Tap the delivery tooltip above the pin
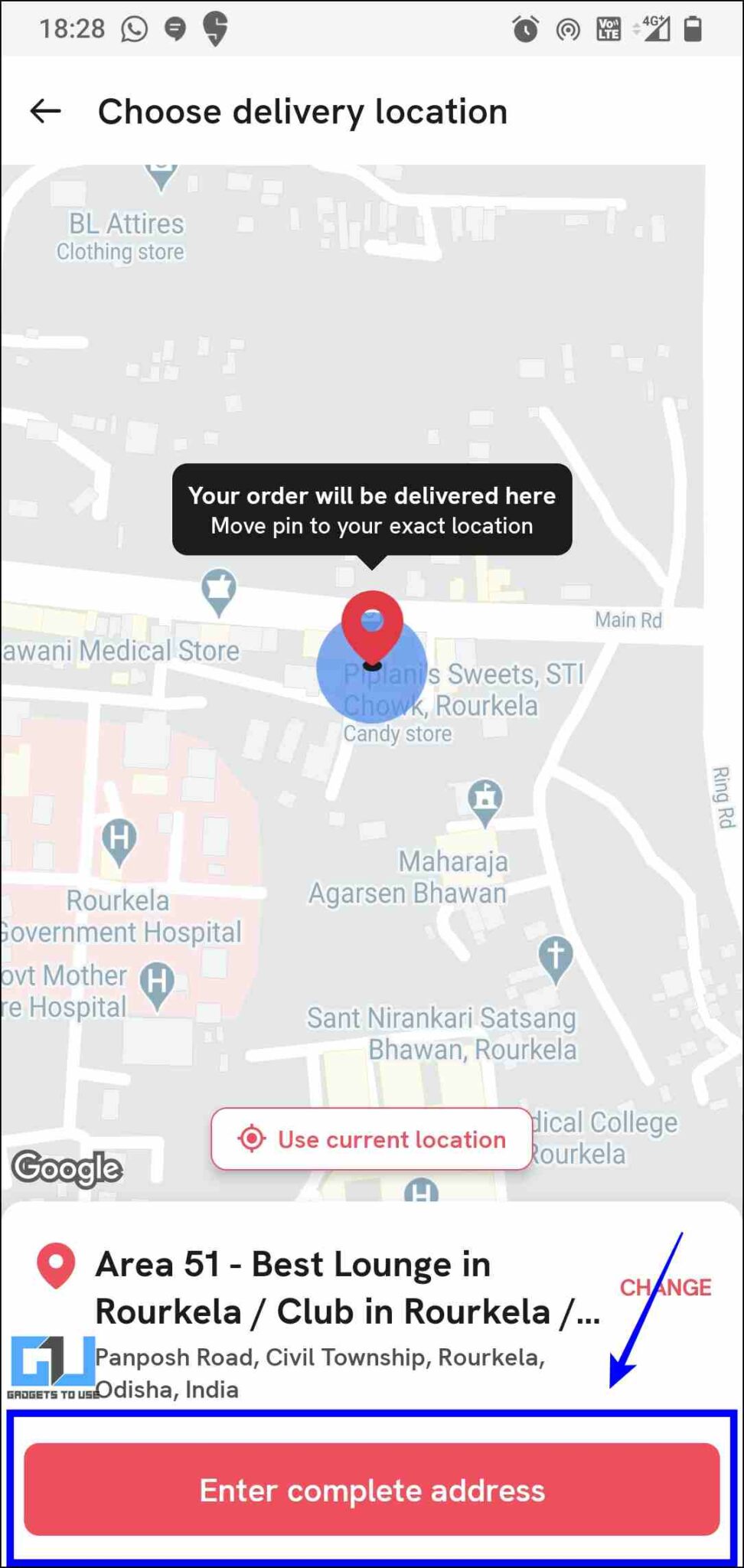Screen dimensions: 744x1568 tap(372, 511)
